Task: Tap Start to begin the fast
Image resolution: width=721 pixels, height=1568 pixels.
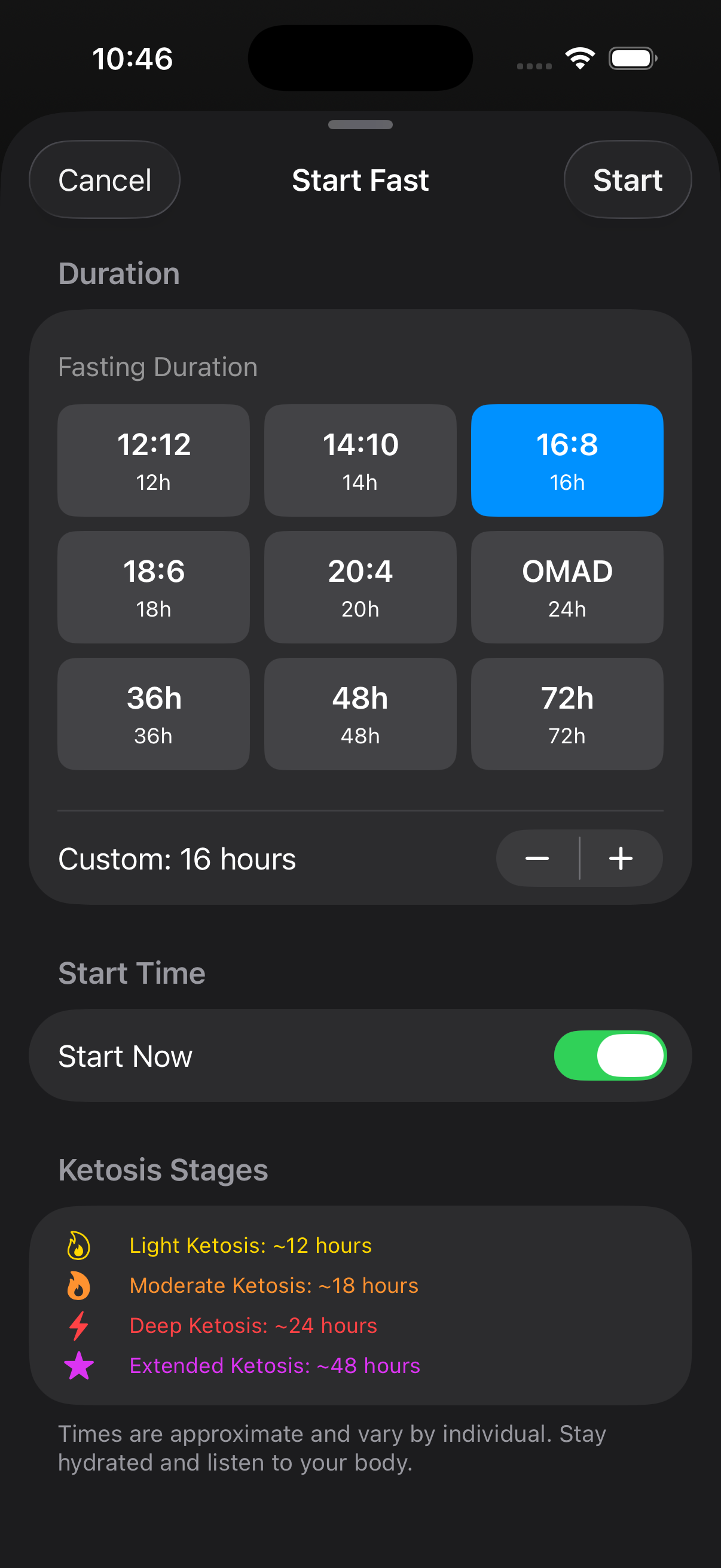Action: [x=627, y=179]
